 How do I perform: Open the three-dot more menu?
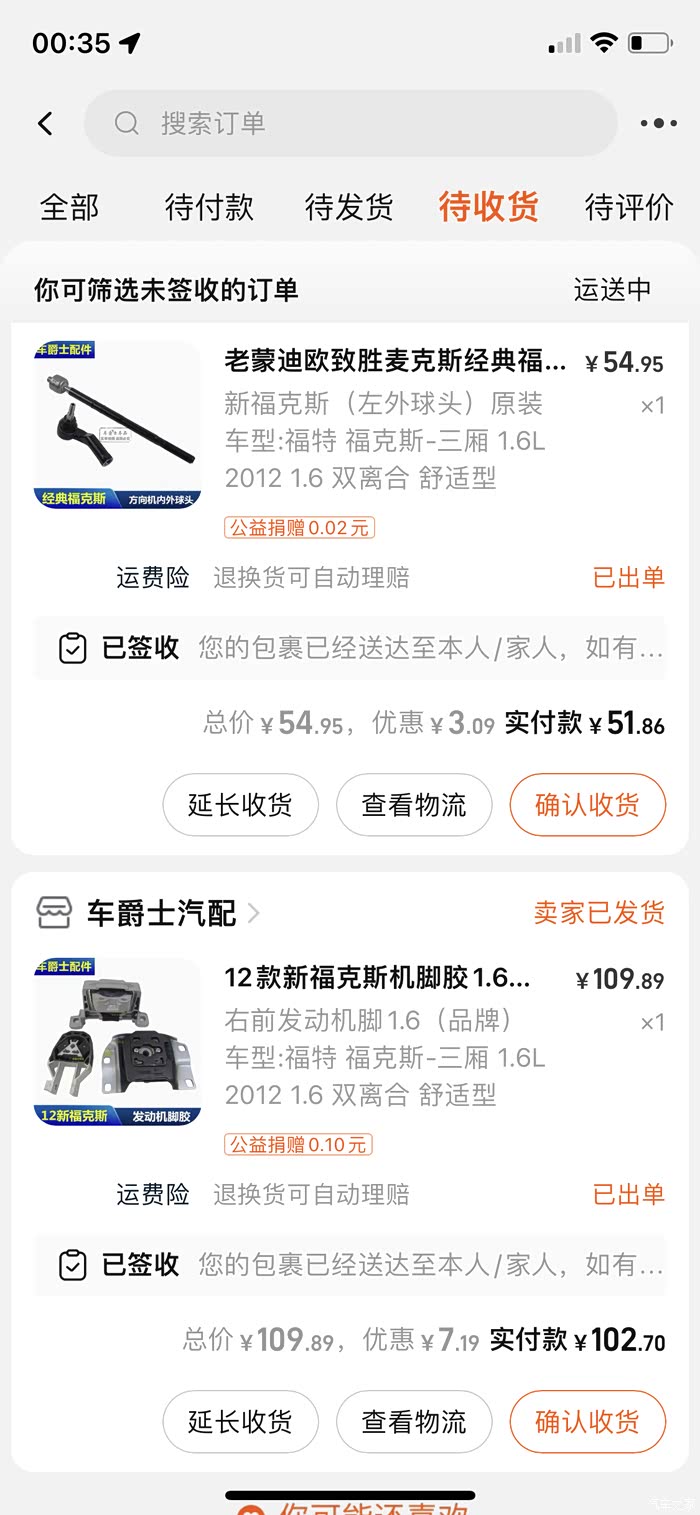pyautogui.click(x=658, y=124)
